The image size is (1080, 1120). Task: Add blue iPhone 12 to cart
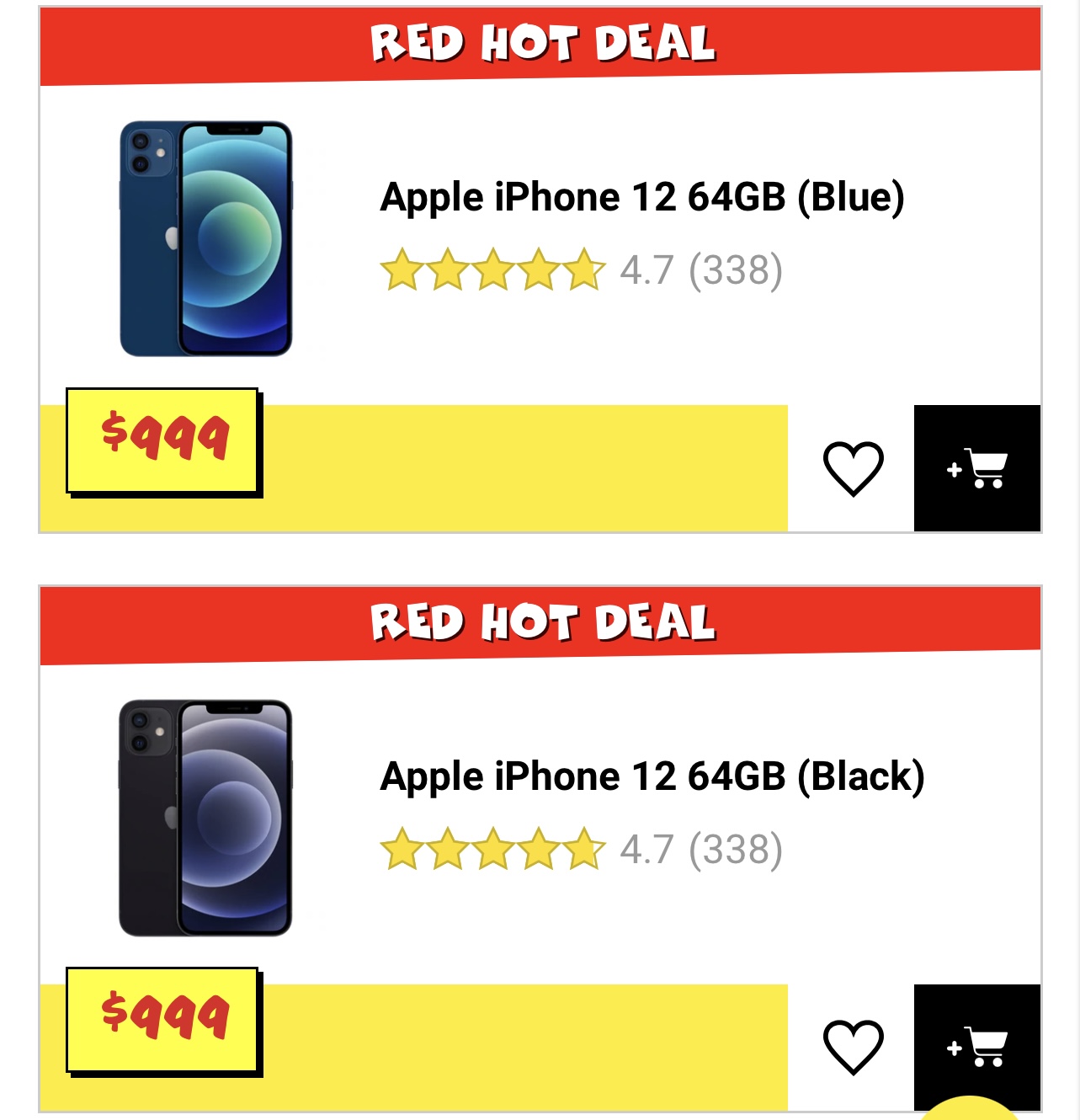tap(976, 468)
